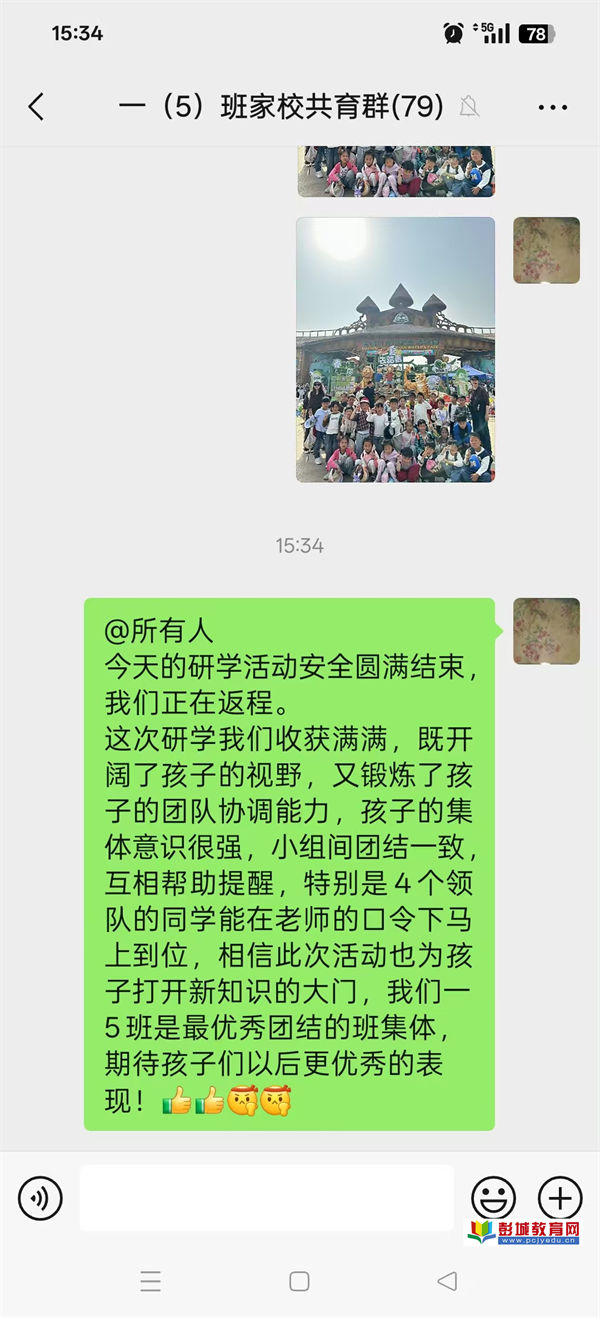
Task: Open the emoji sticker panel
Action: coord(493,1197)
